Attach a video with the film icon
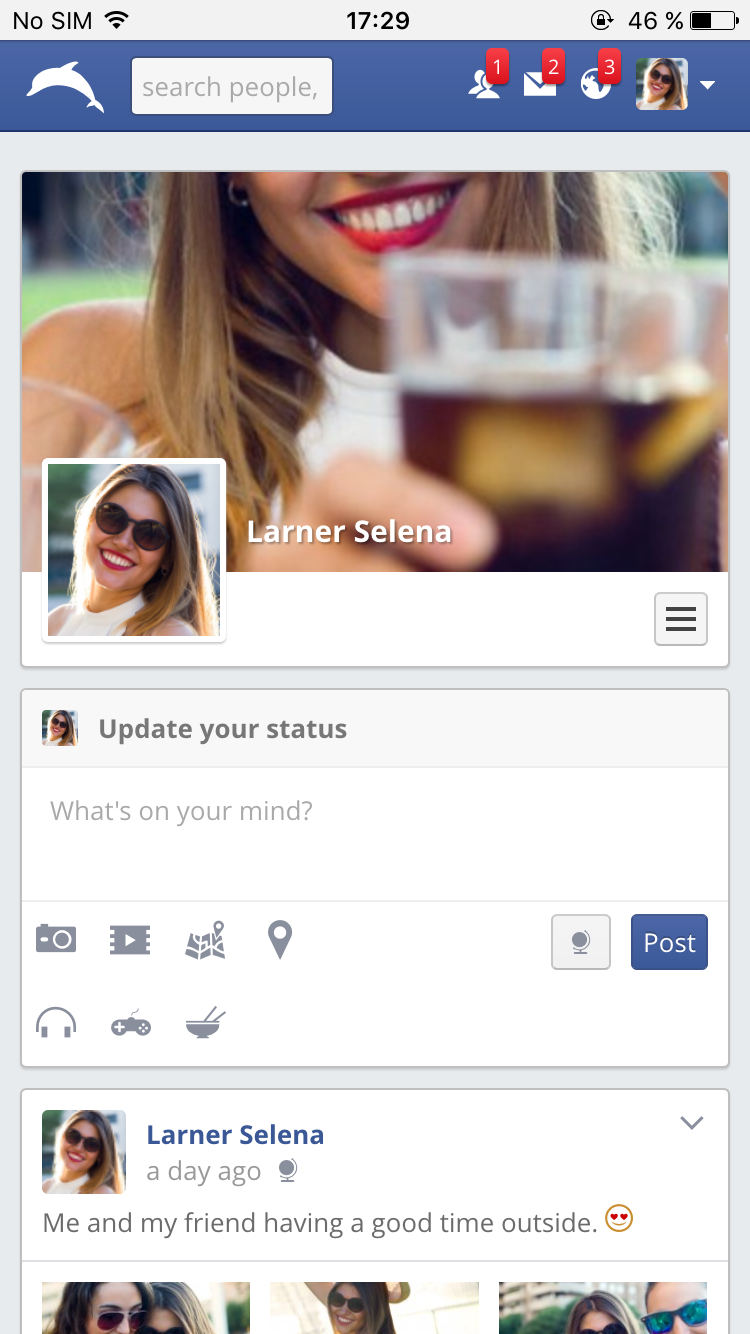Viewport: 750px width, 1334px height. coord(130,940)
